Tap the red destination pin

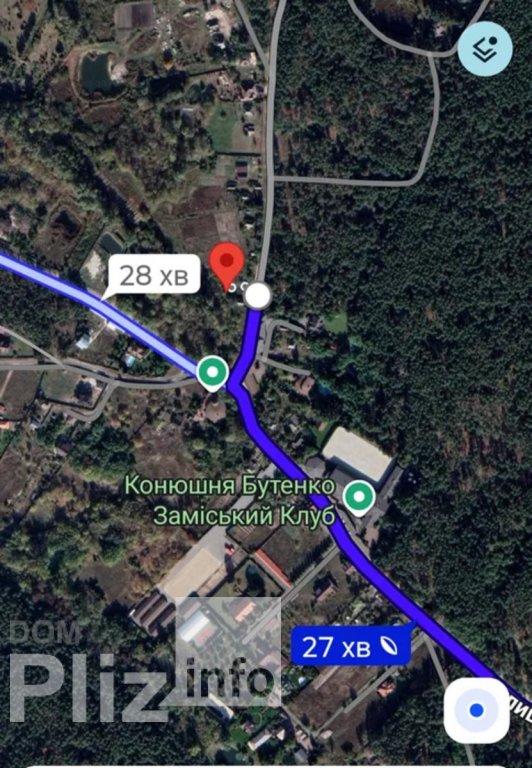pos(227,266)
